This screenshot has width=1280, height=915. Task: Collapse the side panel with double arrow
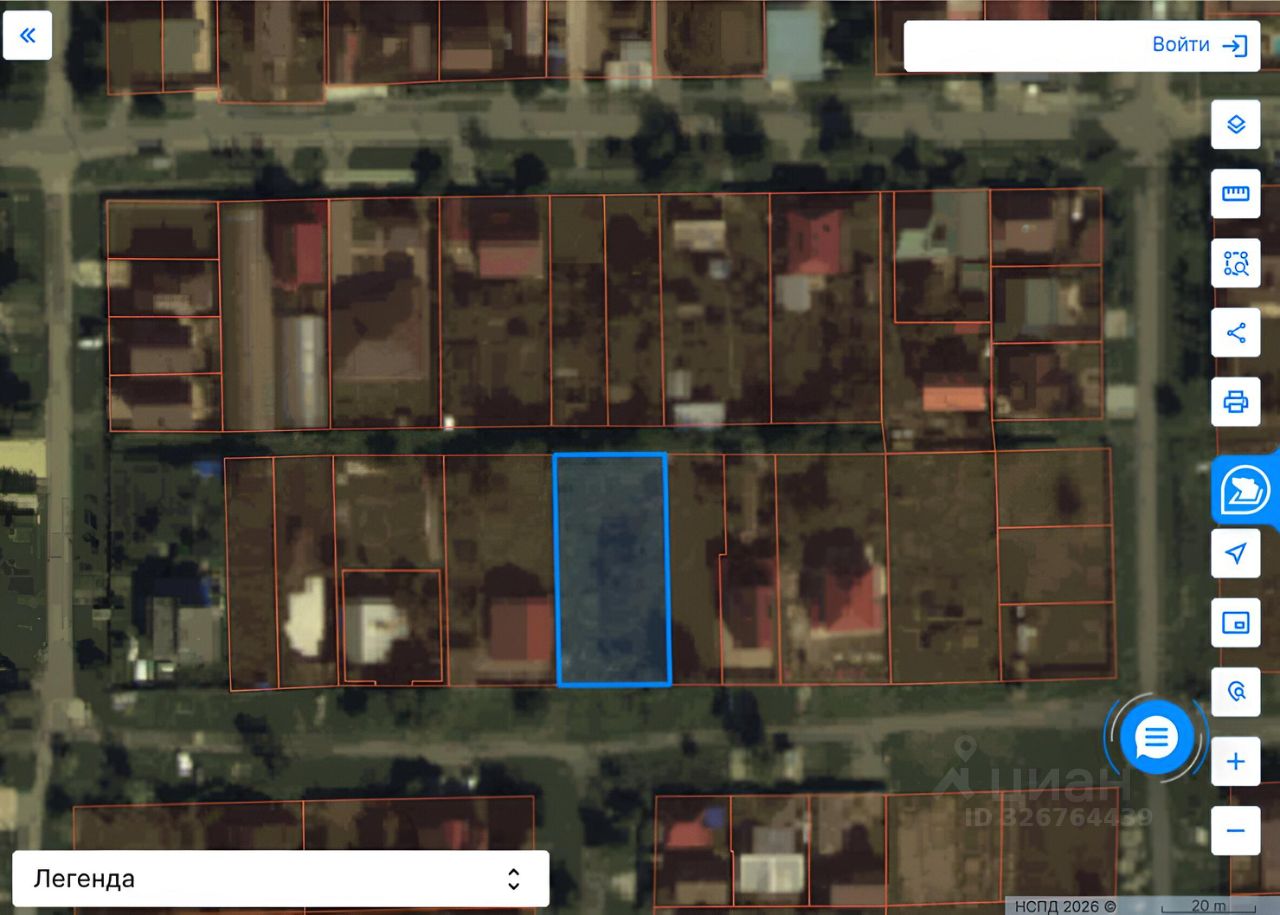(x=27, y=35)
